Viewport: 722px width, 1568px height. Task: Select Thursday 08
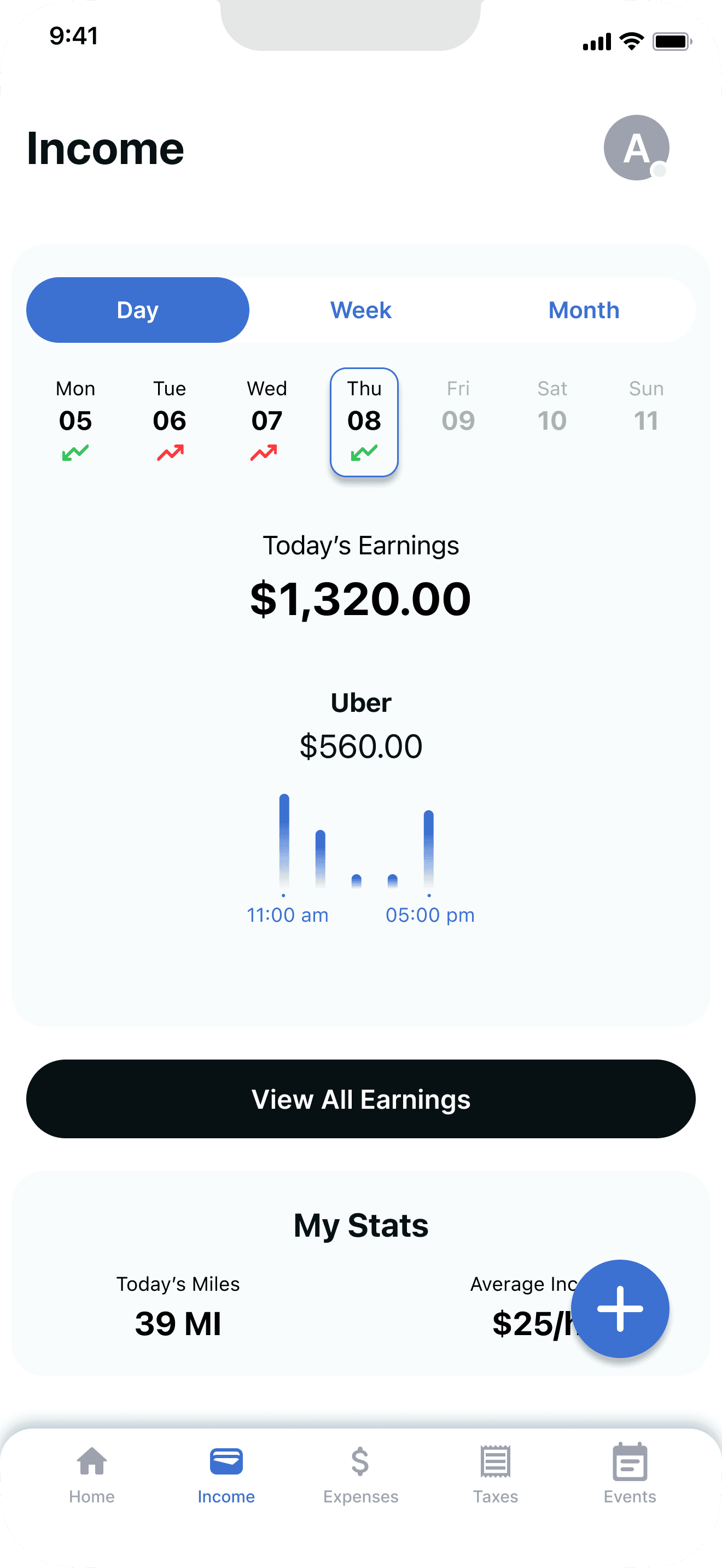(x=364, y=421)
